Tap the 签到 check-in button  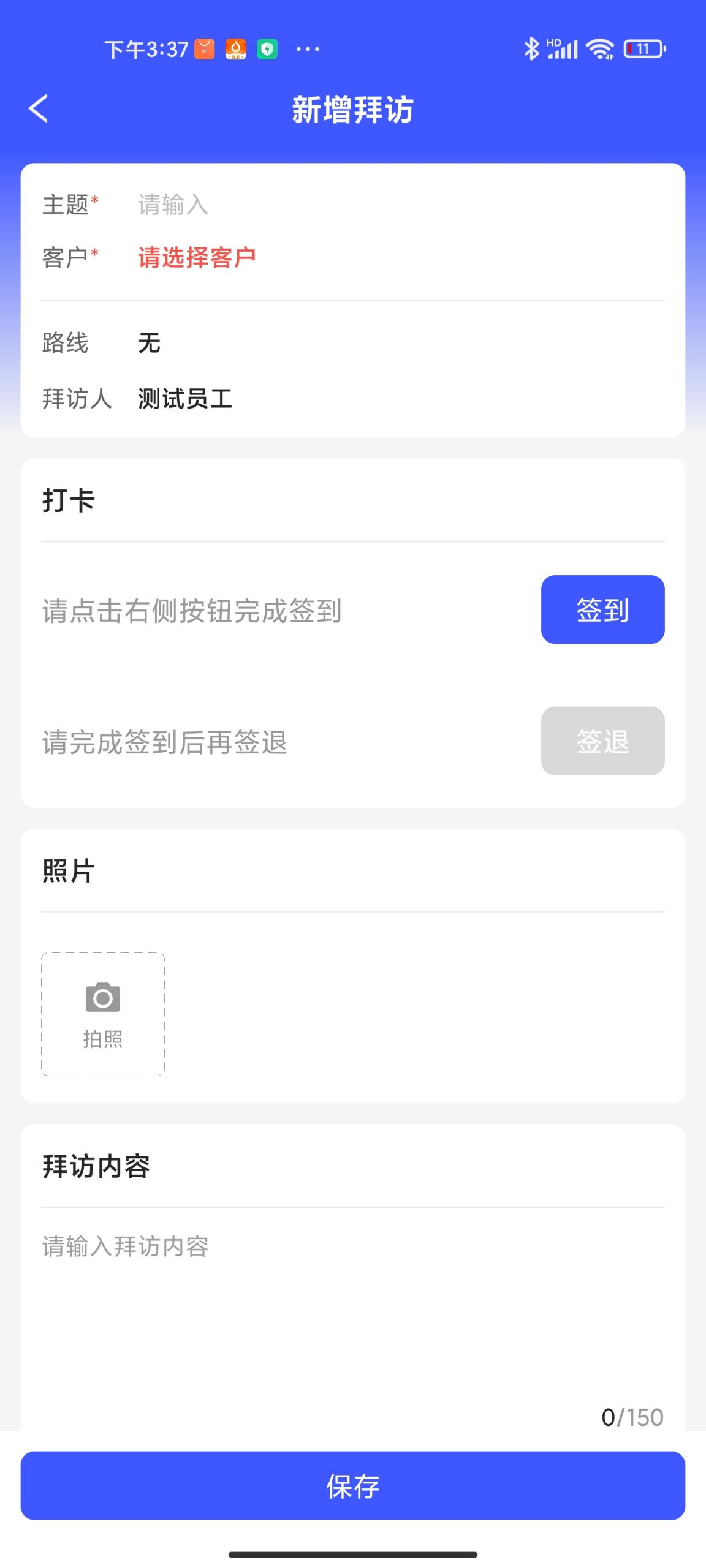tap(602, 609)
